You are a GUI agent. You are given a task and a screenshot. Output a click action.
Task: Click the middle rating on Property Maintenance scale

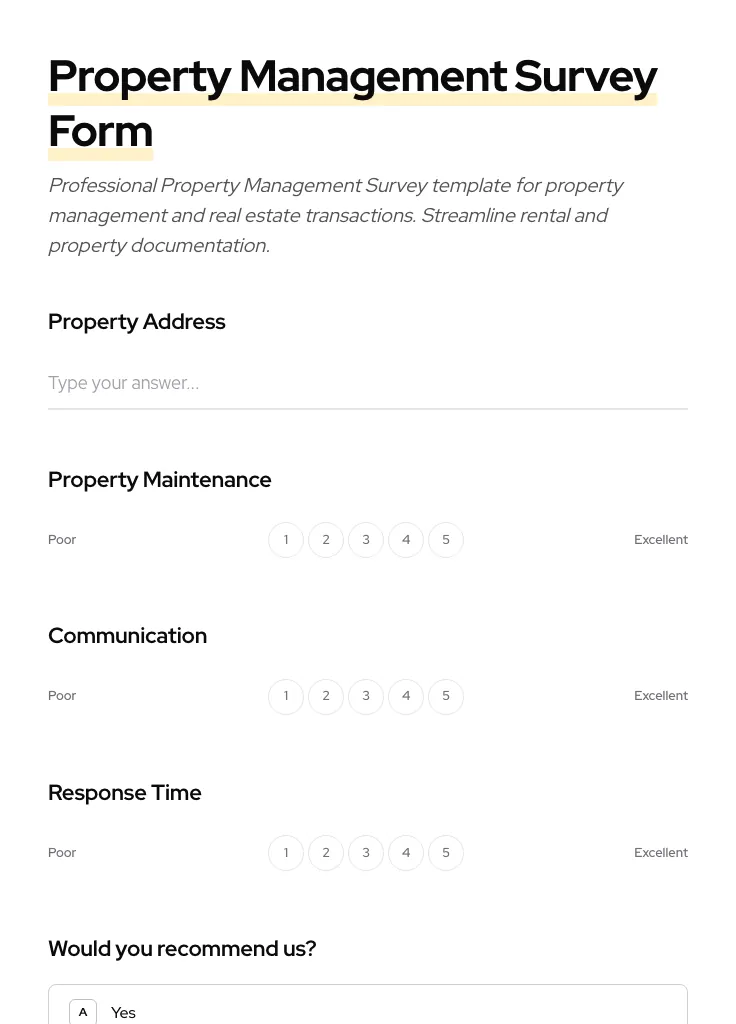tap(366, 539)
